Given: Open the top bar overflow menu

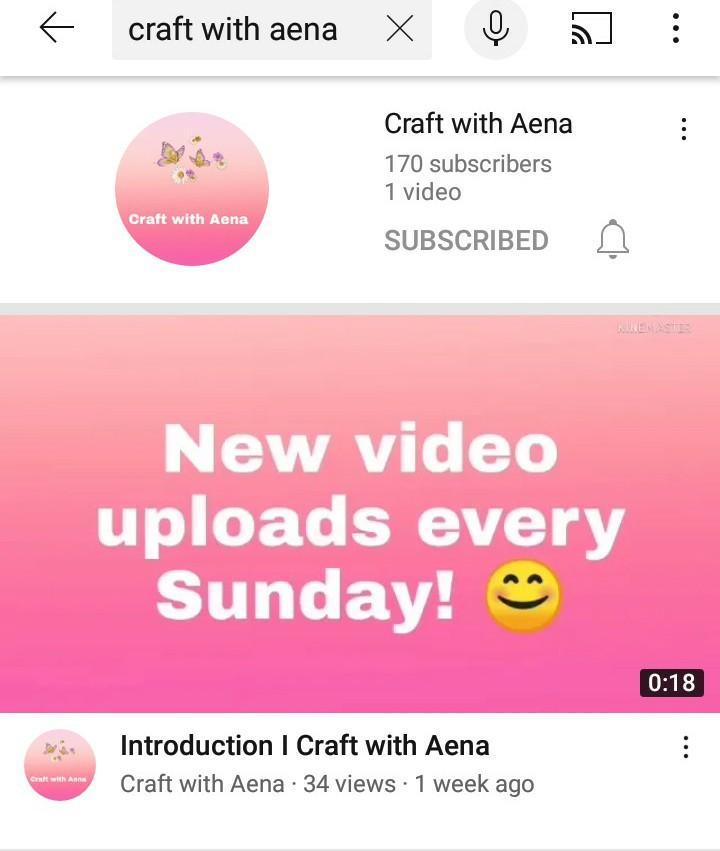Looking at the screenshot, I should 676,30.
